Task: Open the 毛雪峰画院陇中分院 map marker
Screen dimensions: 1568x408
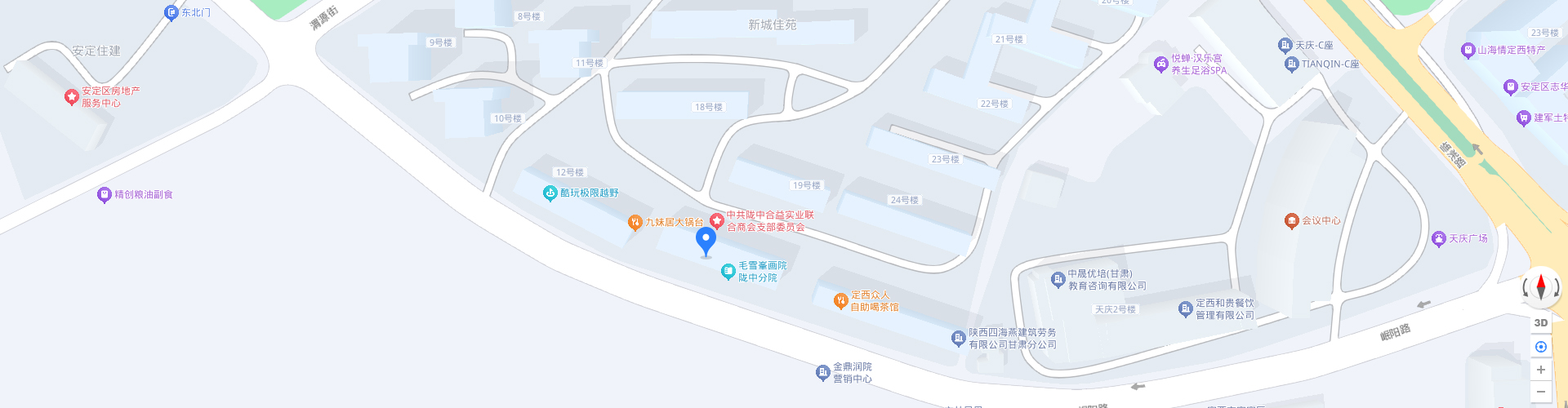Action: [728, 271]
